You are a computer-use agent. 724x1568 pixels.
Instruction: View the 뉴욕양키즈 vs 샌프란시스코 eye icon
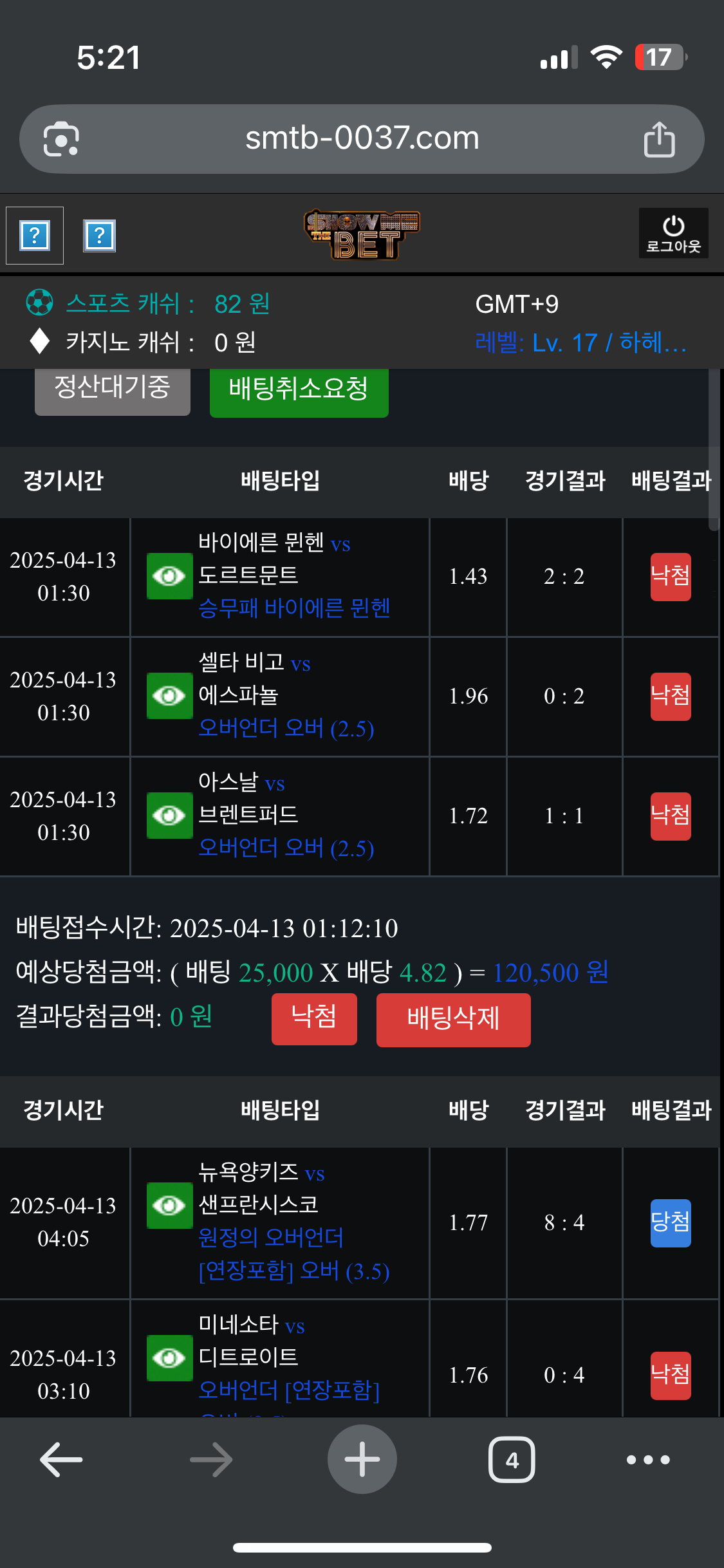(x=169, y=1206)
